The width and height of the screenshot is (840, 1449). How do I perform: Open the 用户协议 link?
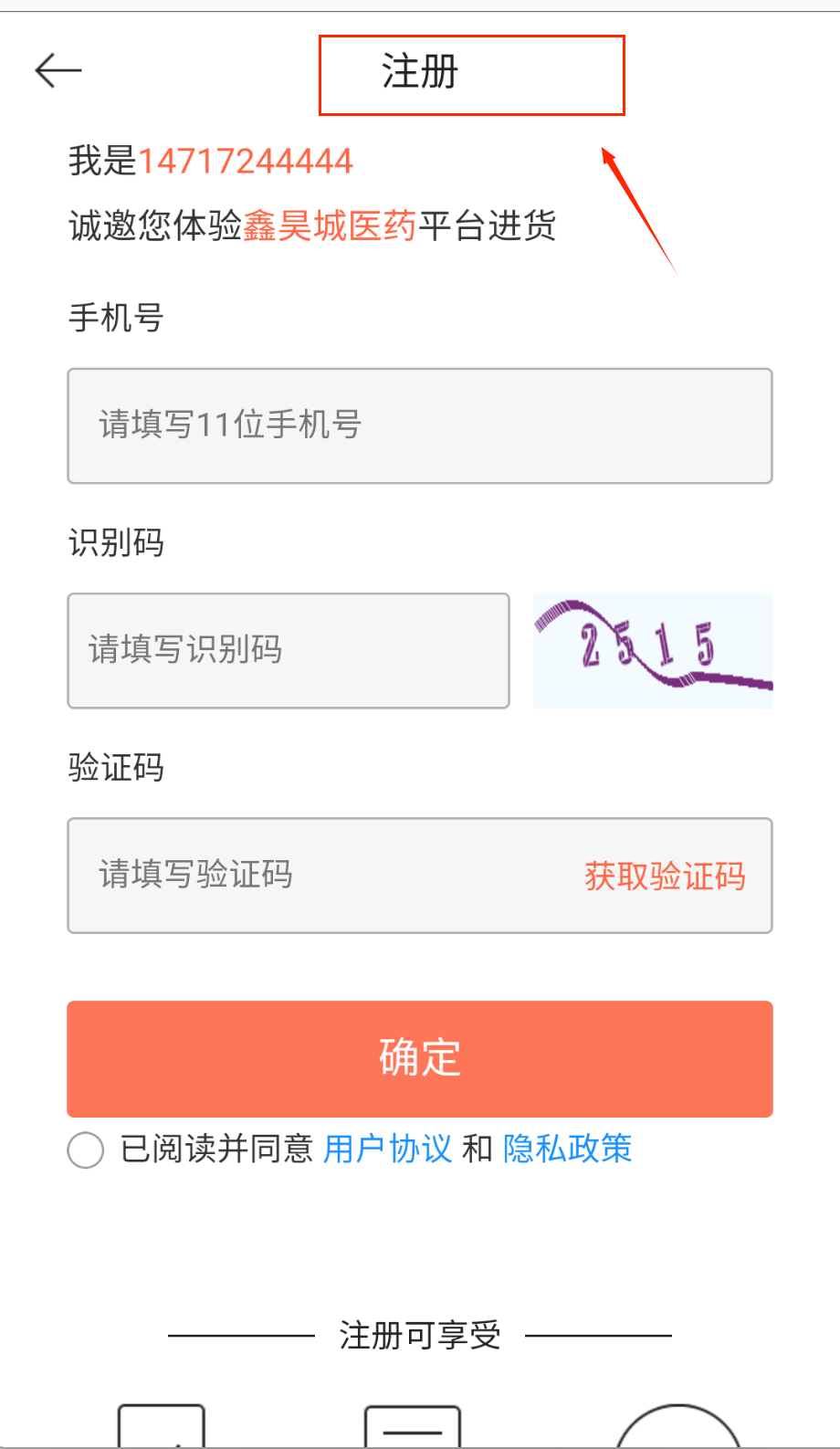tap(388, 1149)
